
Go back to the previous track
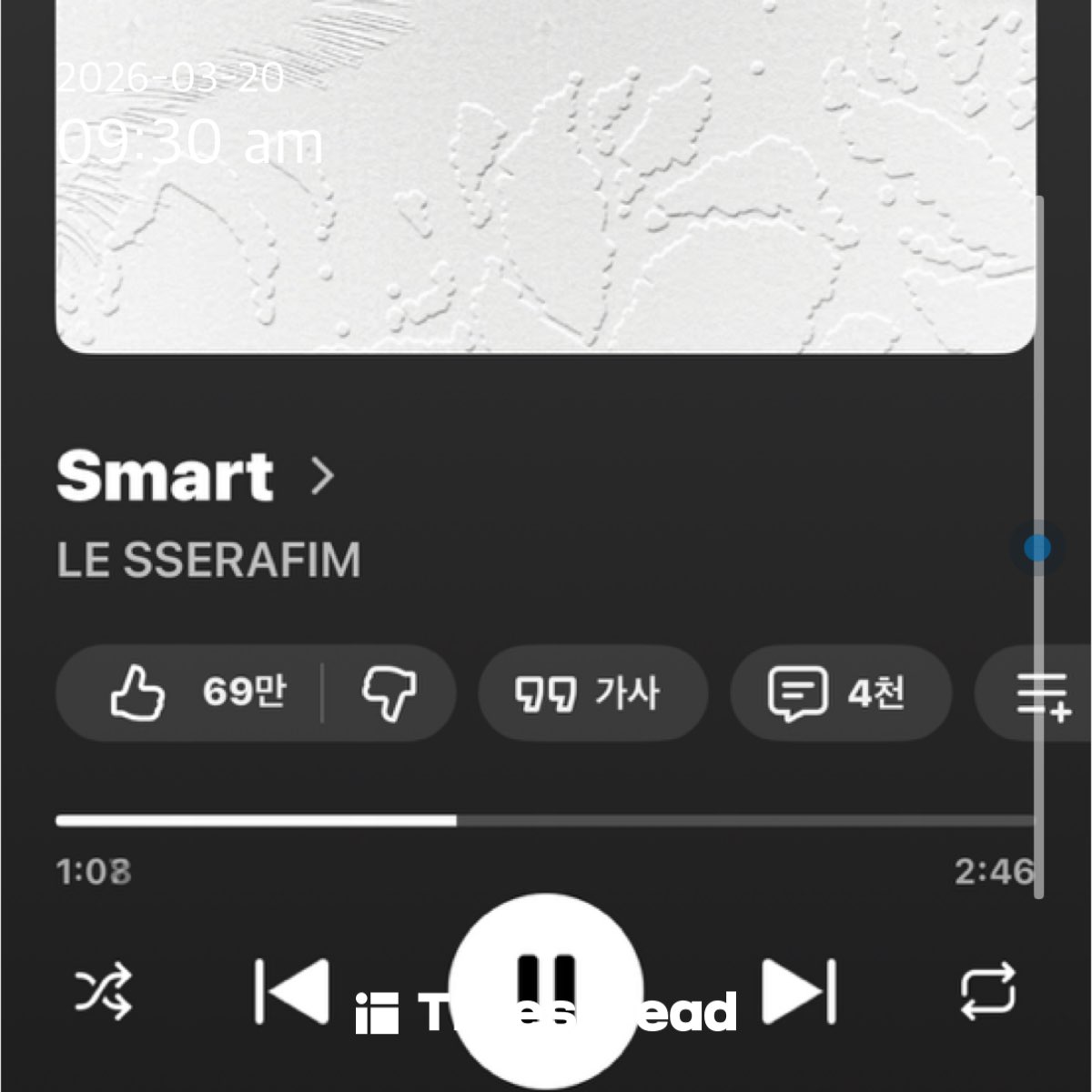[292, 991]
